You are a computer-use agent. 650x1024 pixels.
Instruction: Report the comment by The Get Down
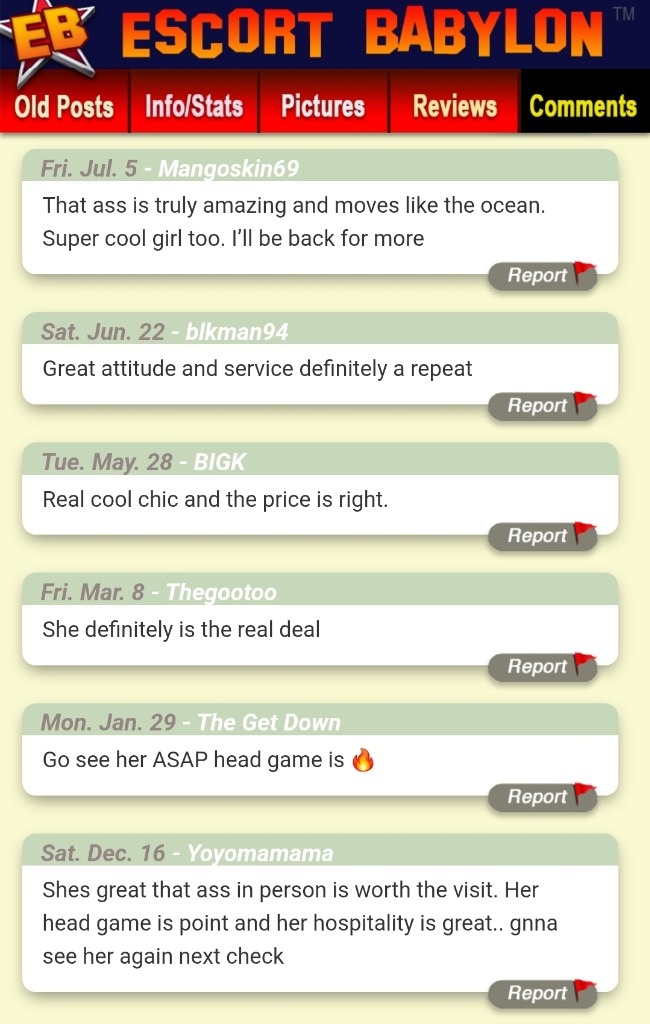point(543,797)
